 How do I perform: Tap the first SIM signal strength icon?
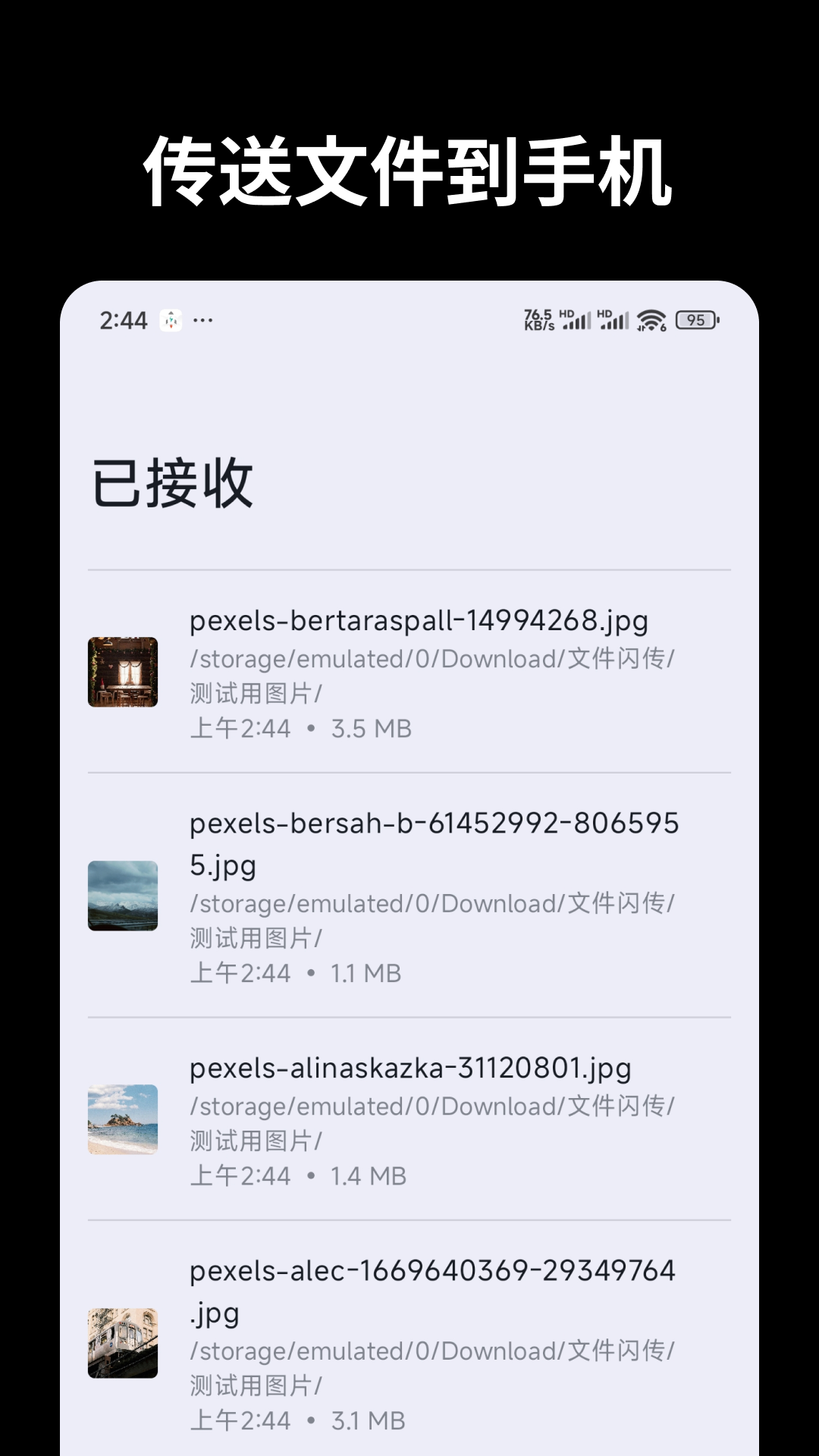578,320
